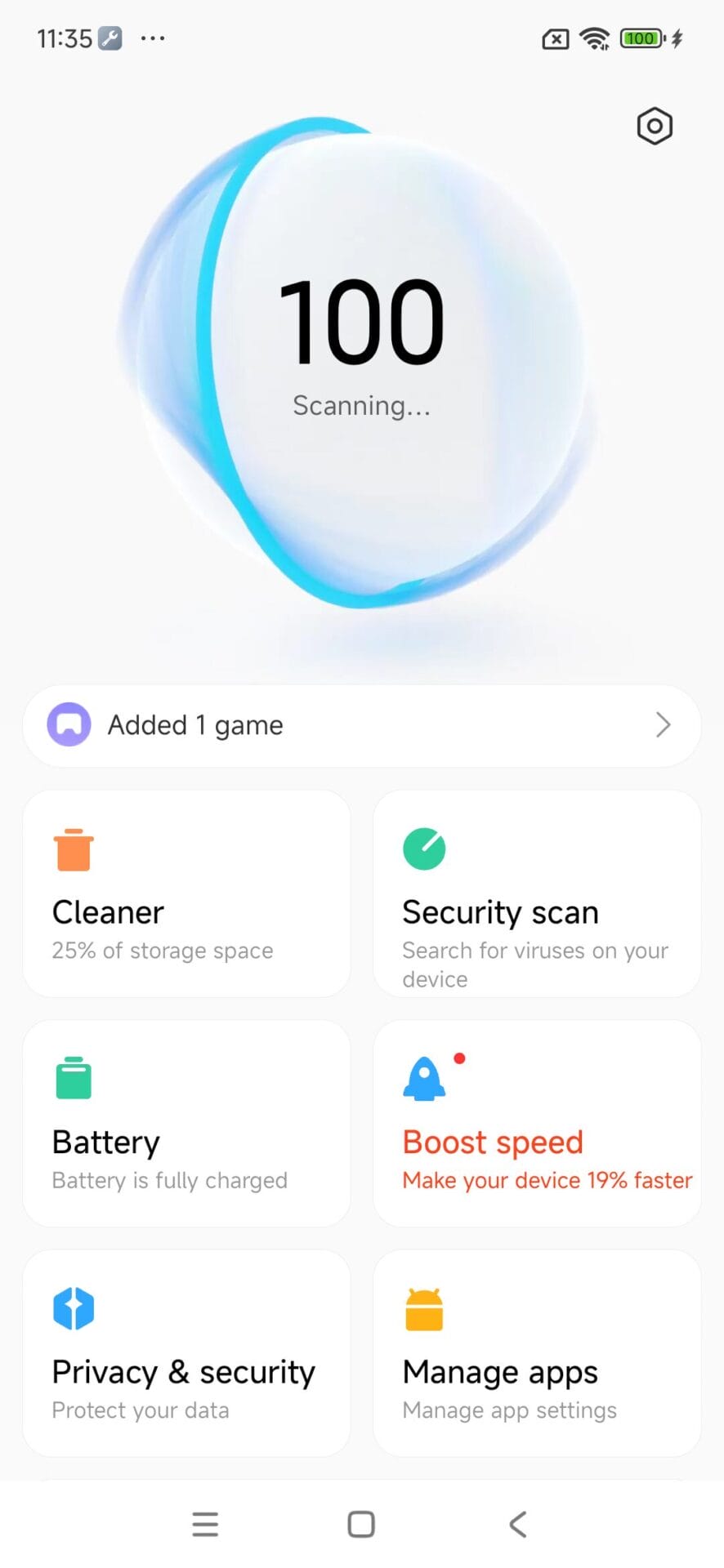This screenshot has height=1568, width=724.
Task: Open the Added 1 game row
Action: 361,725
